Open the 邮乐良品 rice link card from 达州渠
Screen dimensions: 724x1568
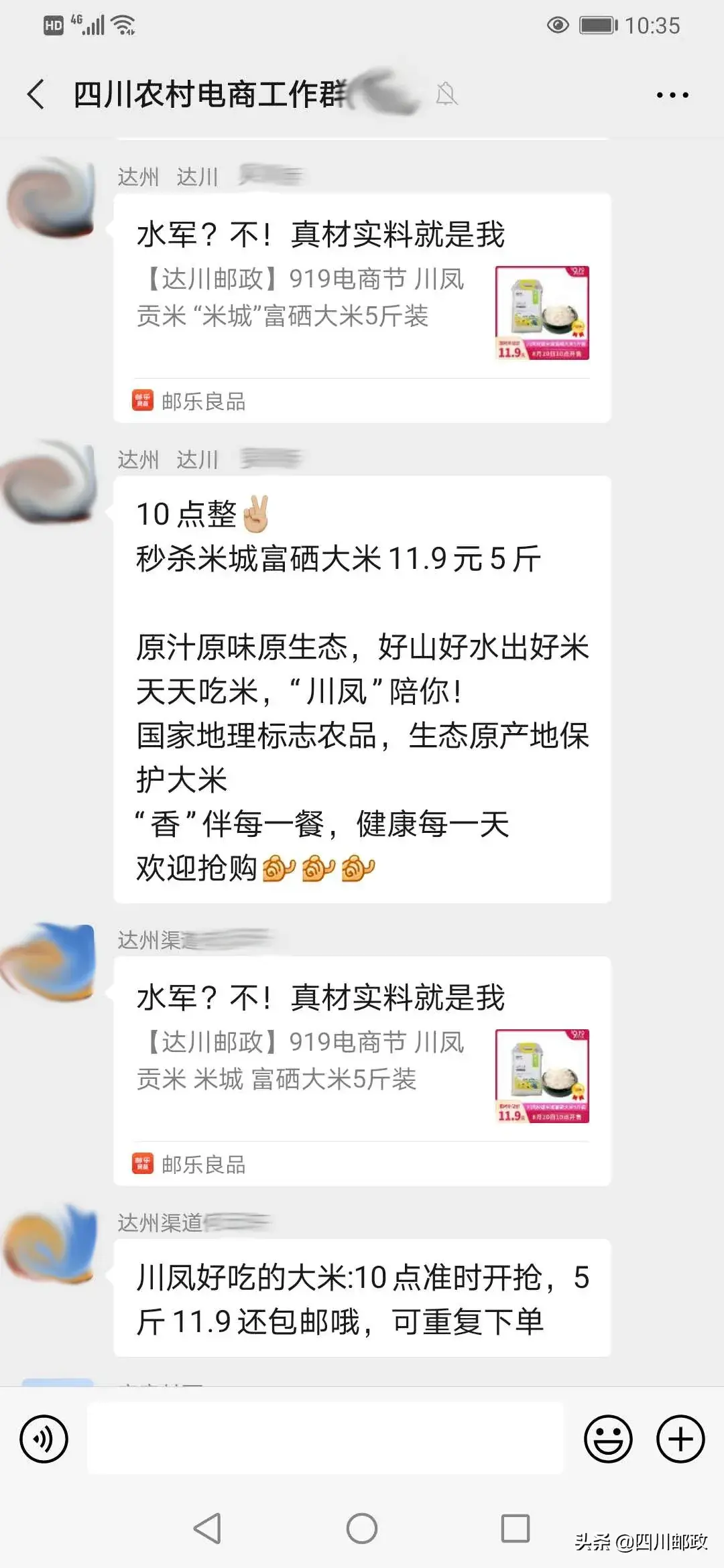click(x=362, y=1071)
